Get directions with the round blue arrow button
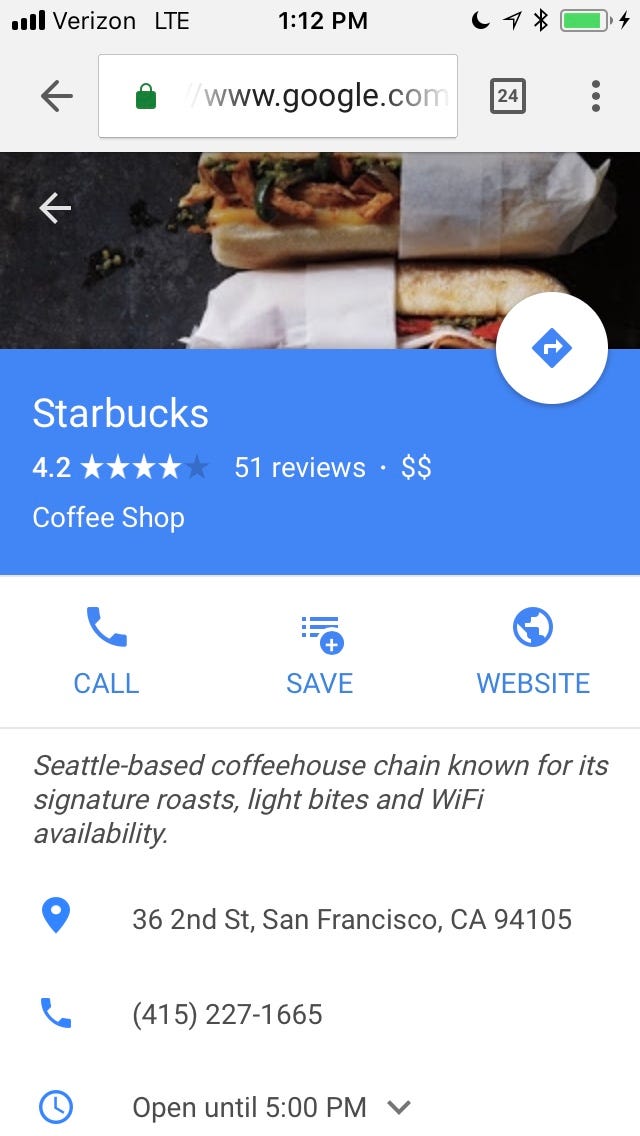640x1136 pixels. (552, 348)
